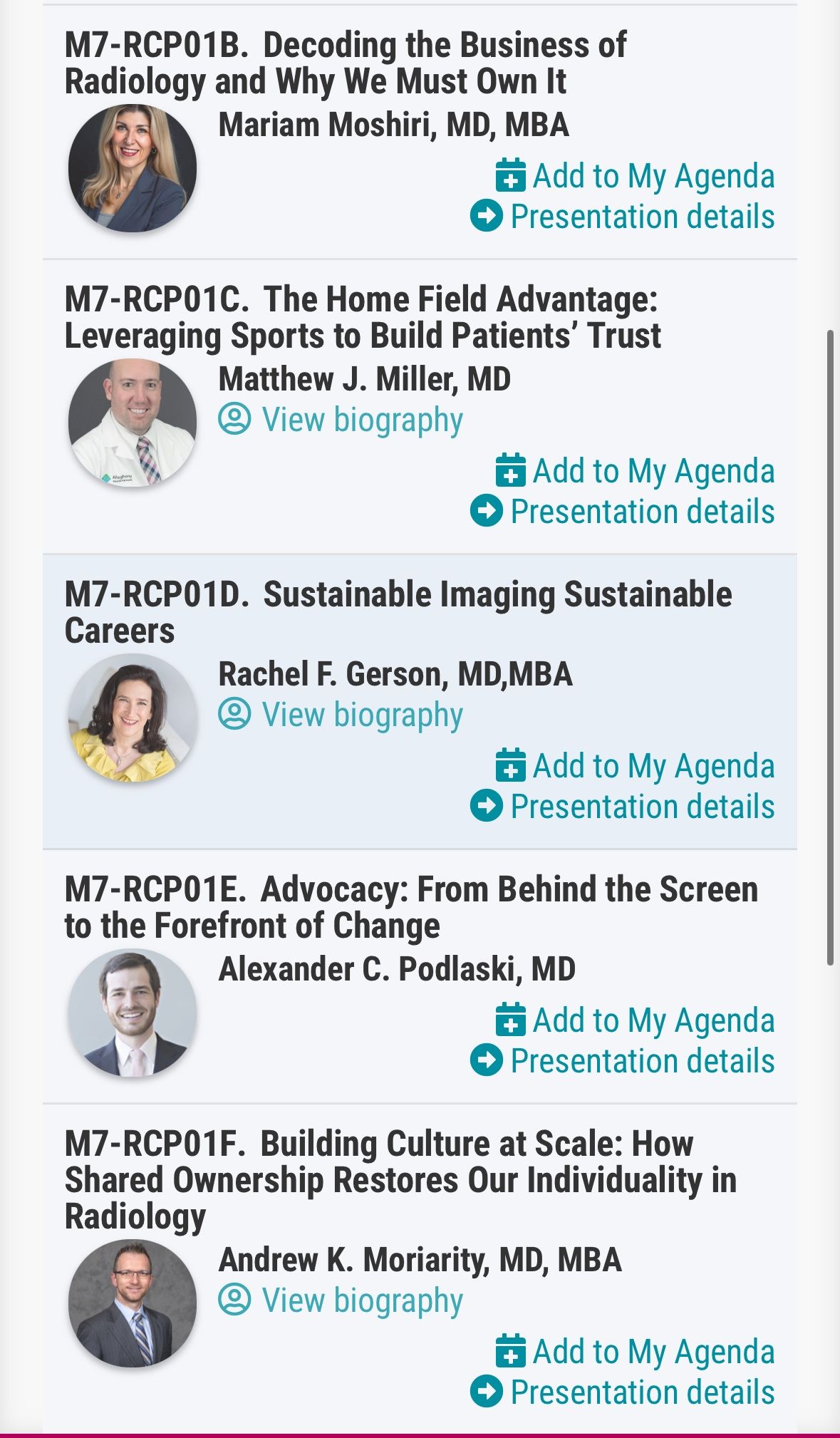Open presentation details for M7-RCP01E
Image resolution: width=840 pixels, height=1438 pixels.
[x=623, y=1061]
